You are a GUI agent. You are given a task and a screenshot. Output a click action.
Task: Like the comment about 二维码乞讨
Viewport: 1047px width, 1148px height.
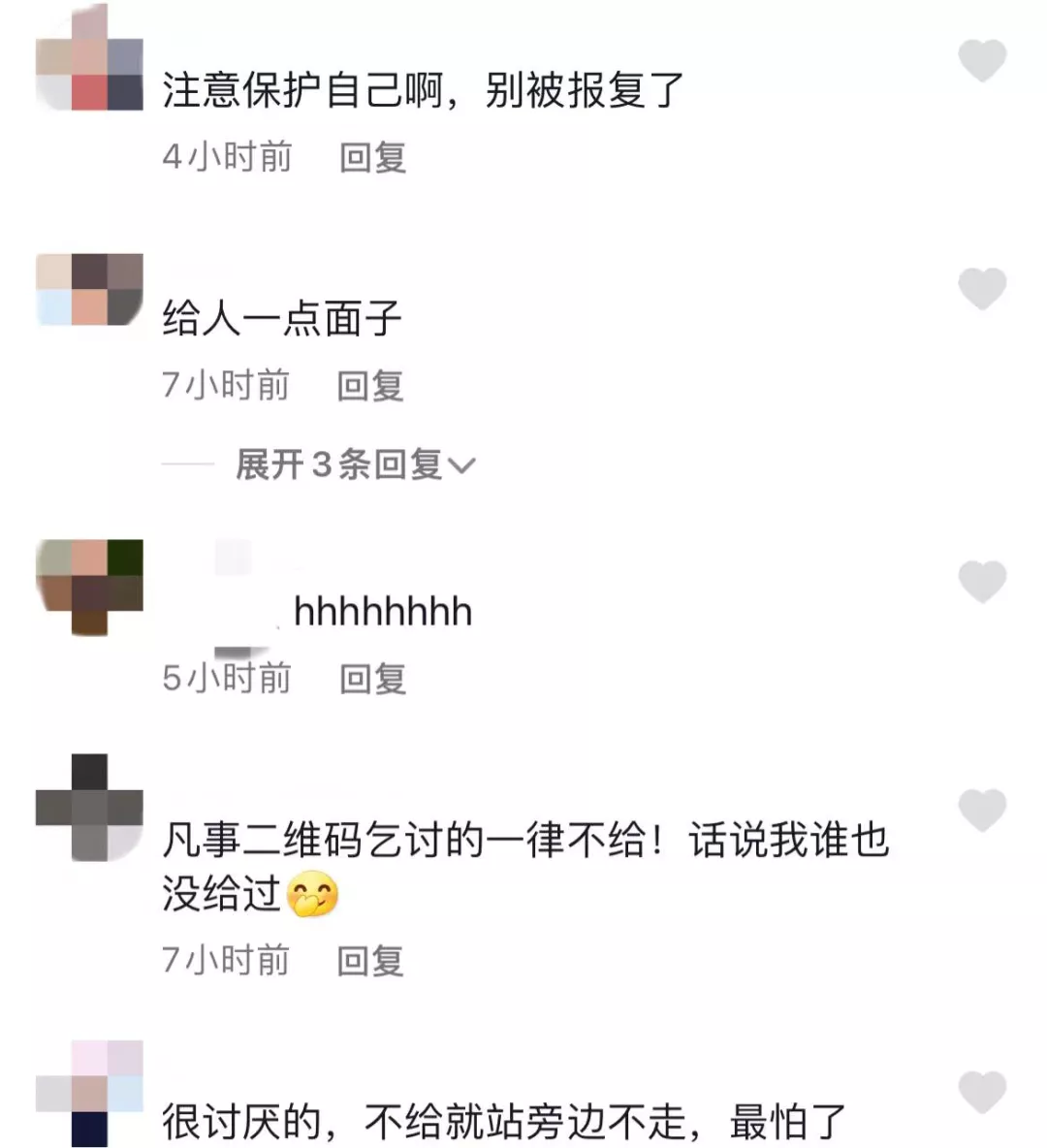click(982, 809)
